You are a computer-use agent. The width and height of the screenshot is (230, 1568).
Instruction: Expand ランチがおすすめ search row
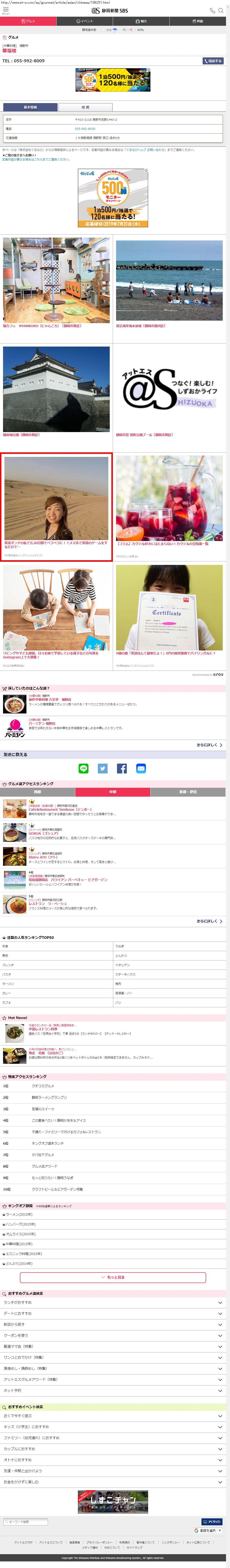[113, 1303]
